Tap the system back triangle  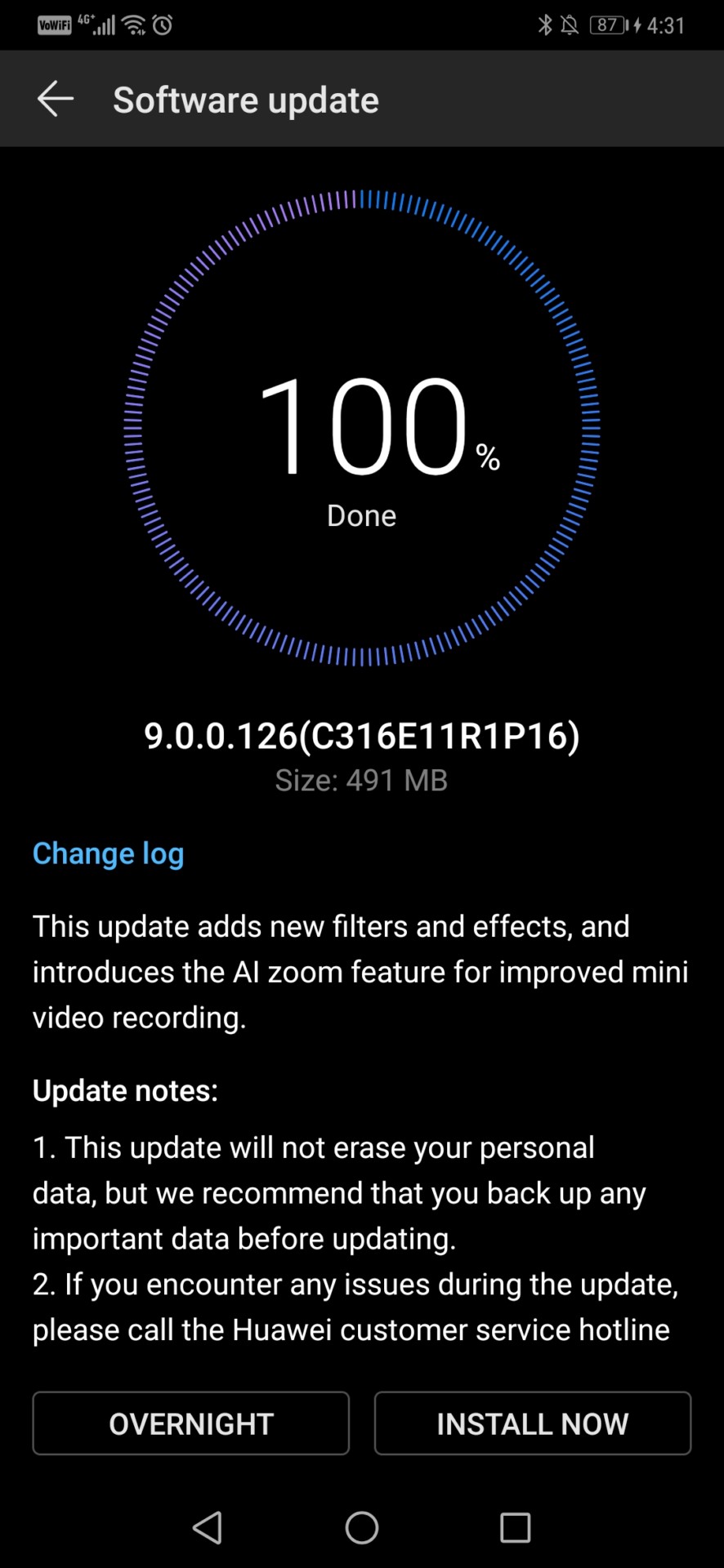[x=208, y=1527]
